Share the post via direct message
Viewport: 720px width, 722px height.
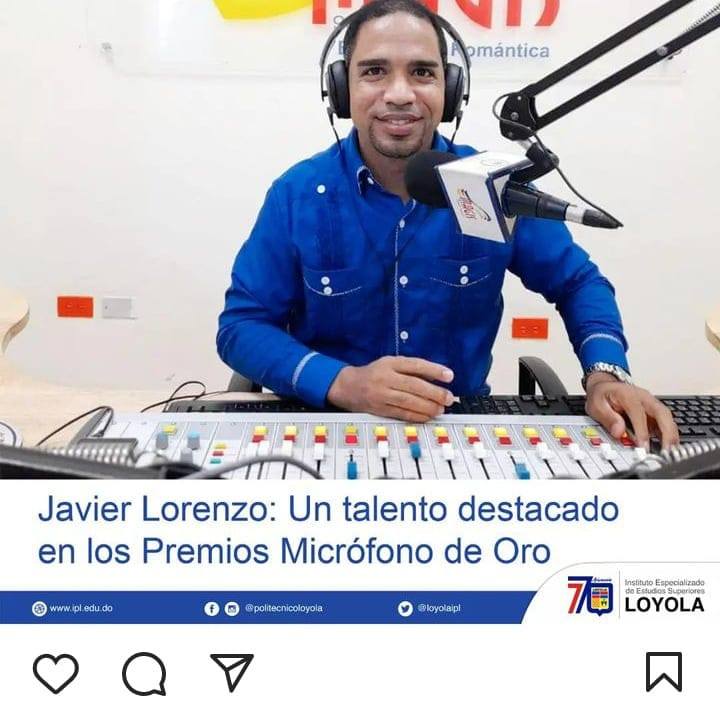(x=232, y=672)
